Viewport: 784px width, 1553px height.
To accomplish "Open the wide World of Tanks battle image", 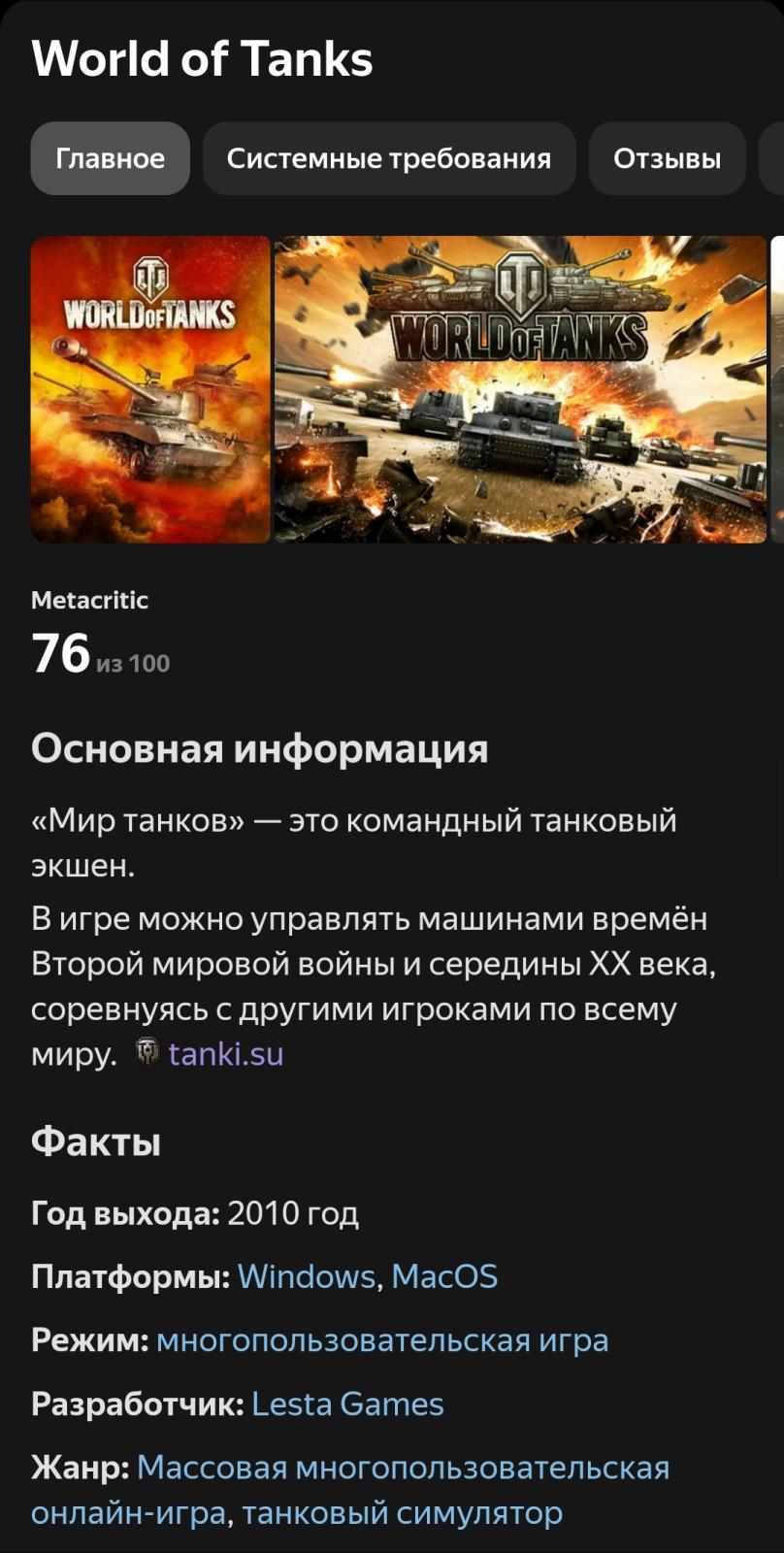I will coord(520,389).
